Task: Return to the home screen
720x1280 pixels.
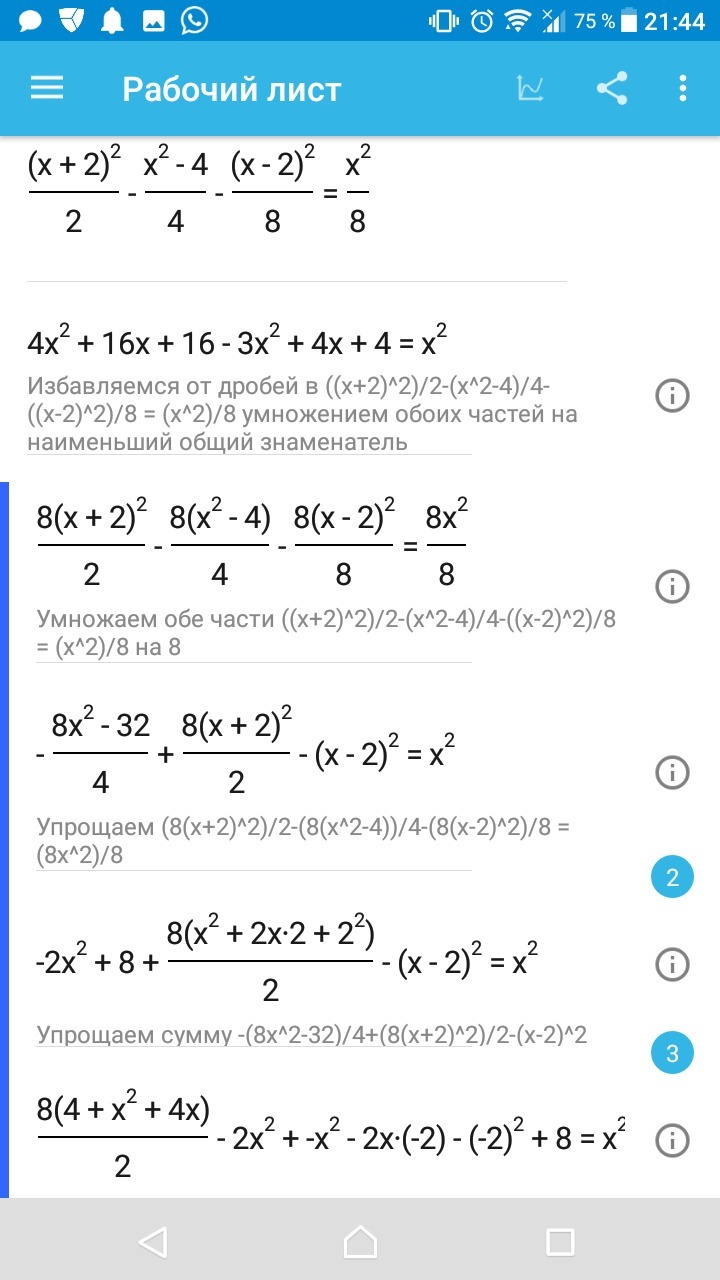Action: [360, 1242]
